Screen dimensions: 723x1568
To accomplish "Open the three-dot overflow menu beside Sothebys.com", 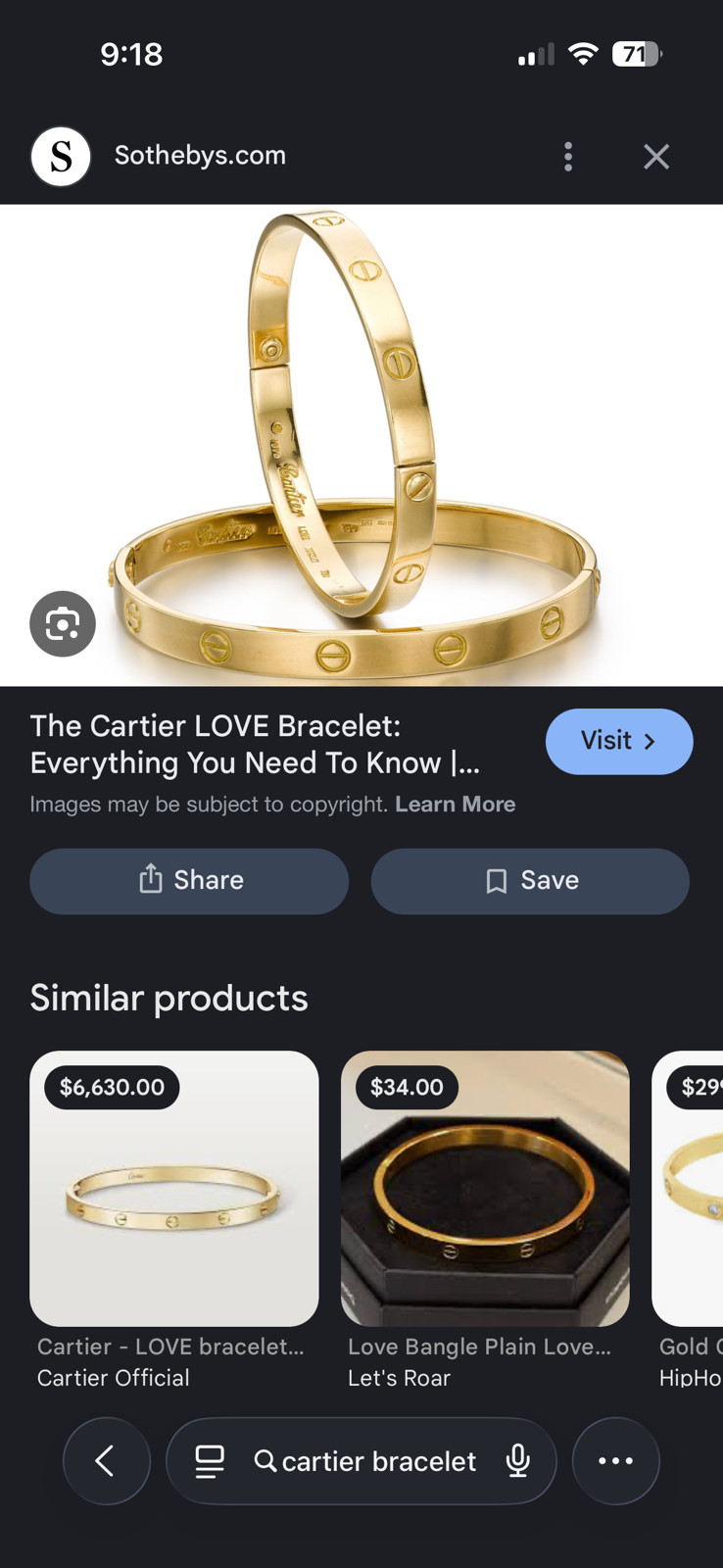I will [x=568, y=157].
